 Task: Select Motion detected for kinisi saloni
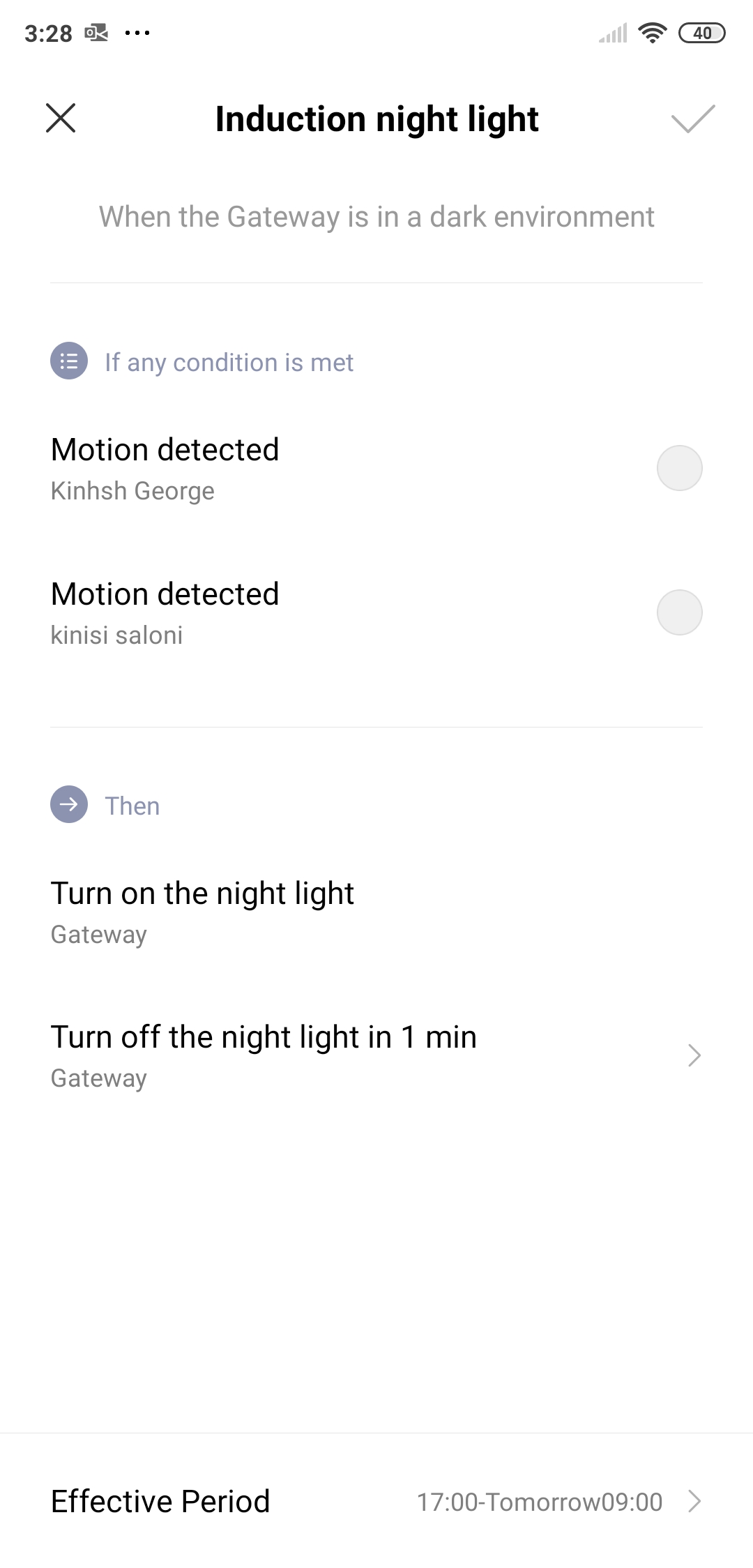pyautogui.click(x=679, y=612)
